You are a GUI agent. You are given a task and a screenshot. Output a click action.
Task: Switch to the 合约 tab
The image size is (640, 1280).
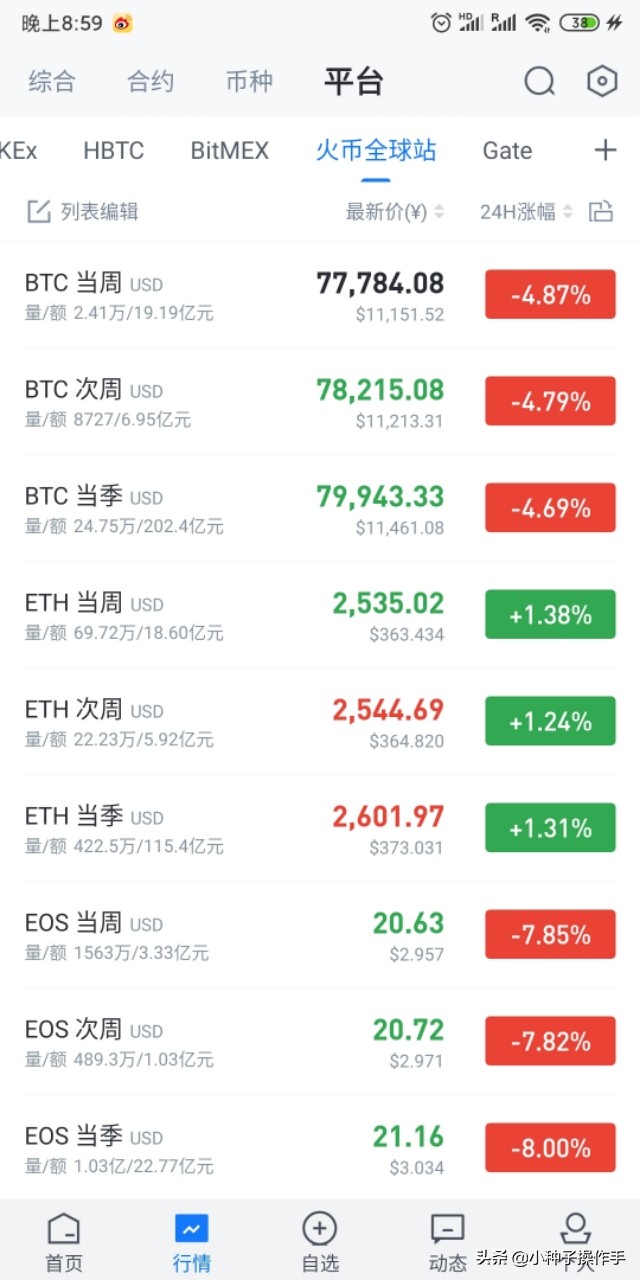point(151,81)
